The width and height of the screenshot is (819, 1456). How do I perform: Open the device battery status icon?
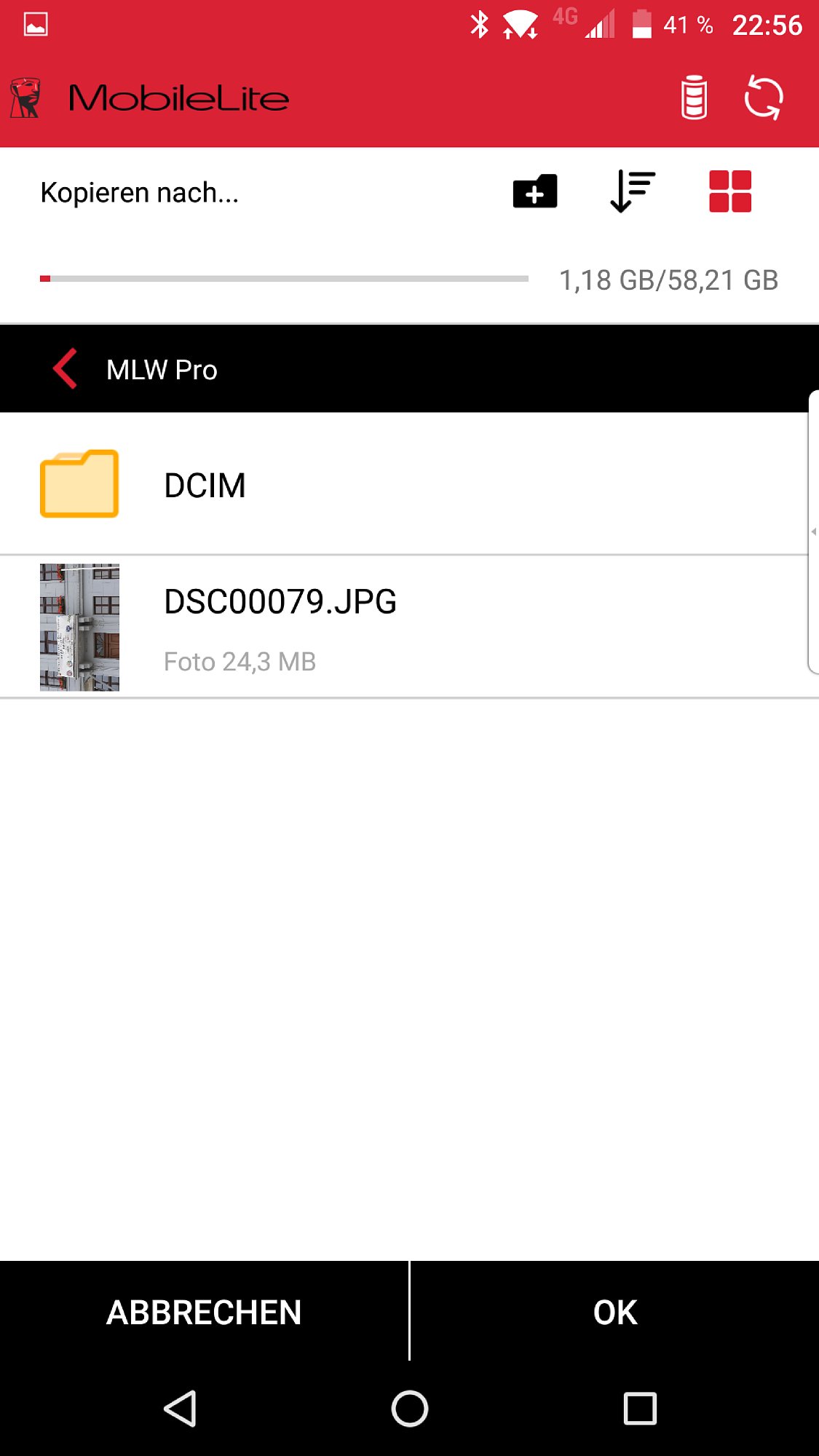[x=694, y=98]
